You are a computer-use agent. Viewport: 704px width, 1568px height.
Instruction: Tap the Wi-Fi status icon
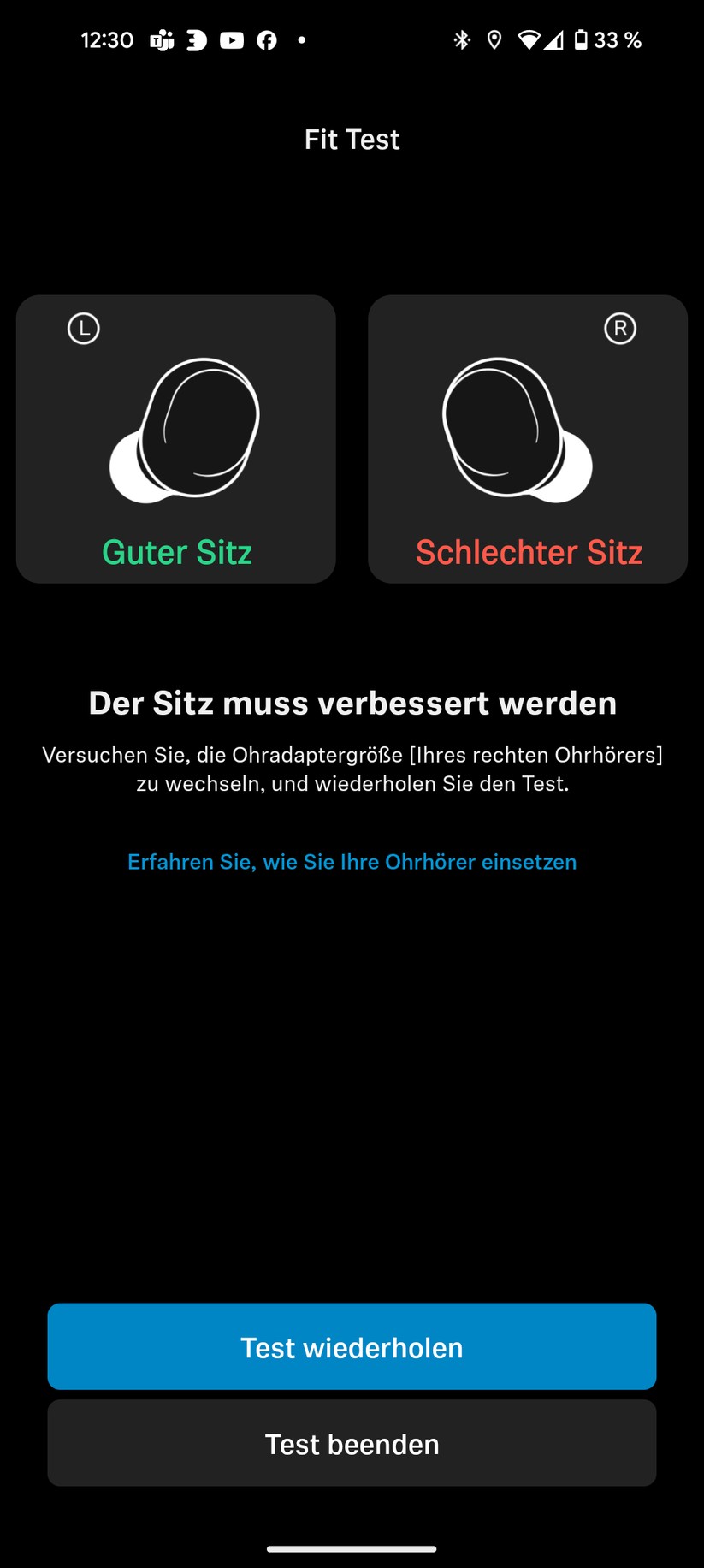[x=529, y=39]
